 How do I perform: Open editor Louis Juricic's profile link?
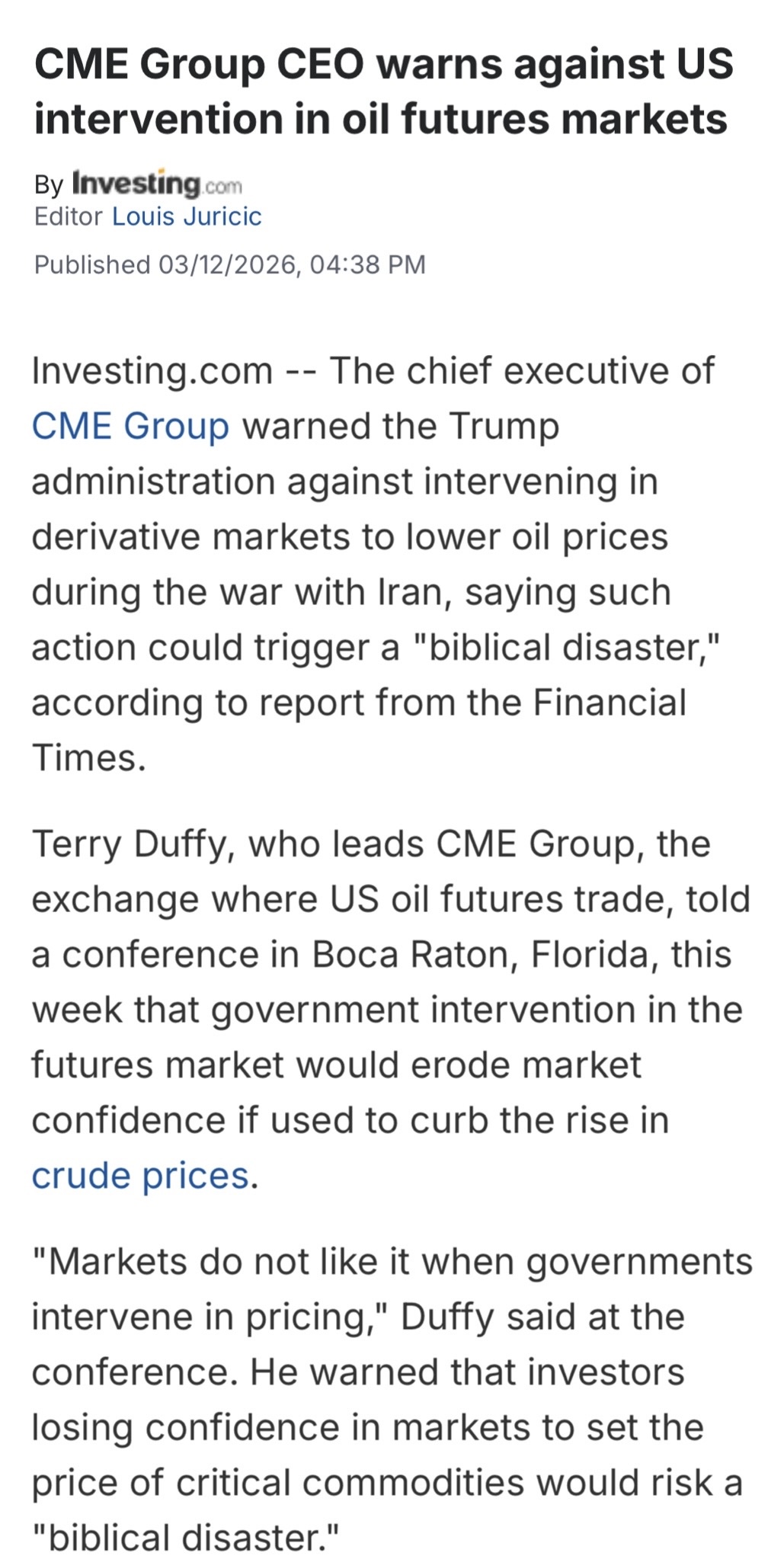187,217
